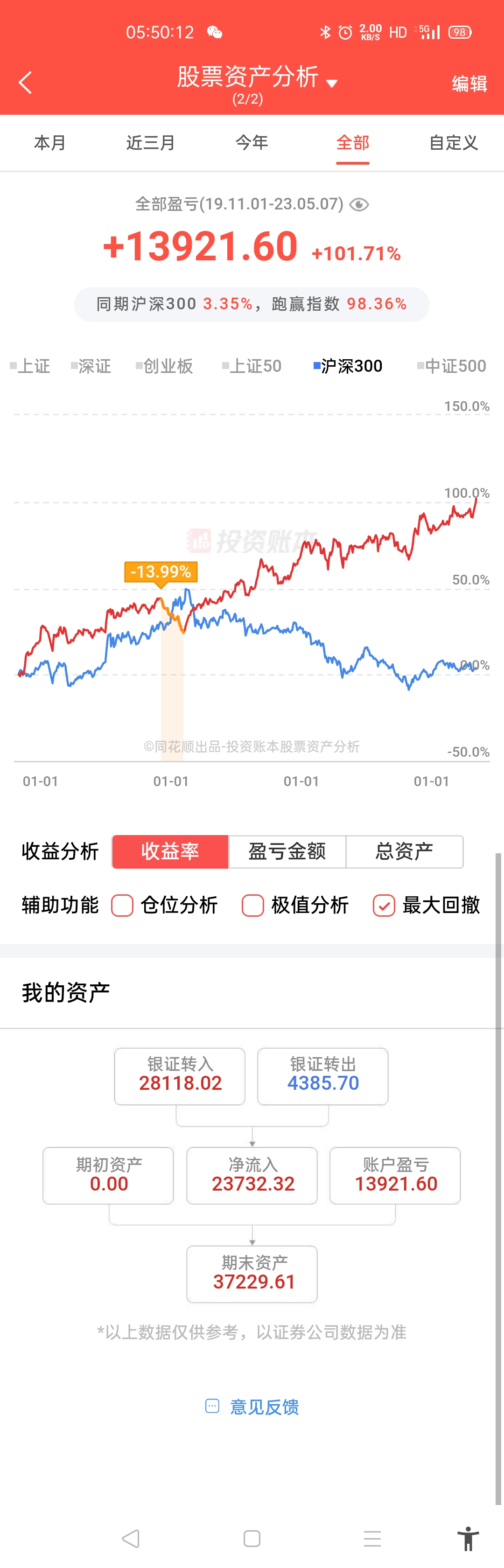504x1568 pixels.
Task: Switch to the 本月 tab
Action: coord(50,143)
